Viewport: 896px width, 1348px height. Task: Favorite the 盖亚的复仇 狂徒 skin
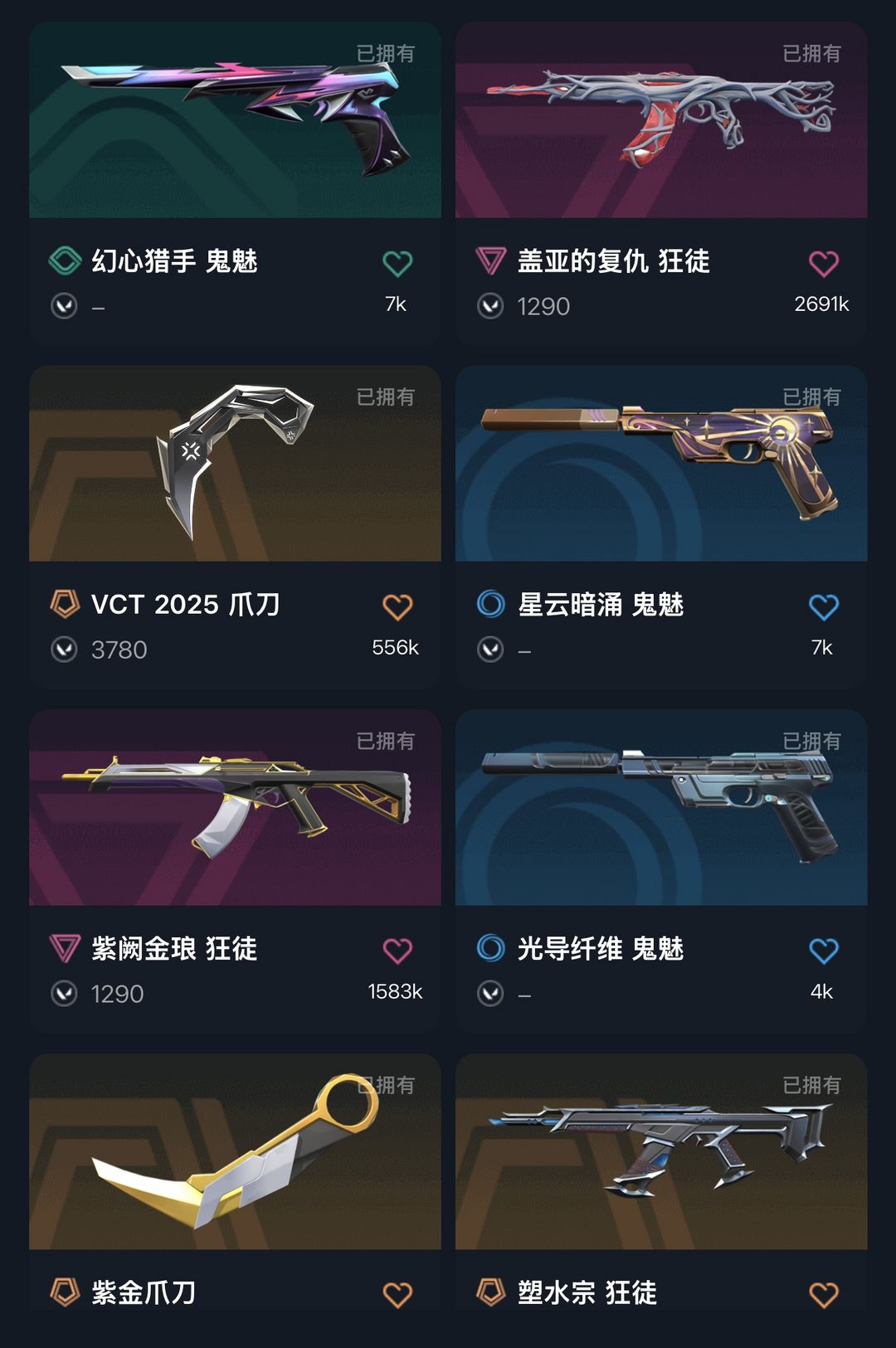coord(824,264)
